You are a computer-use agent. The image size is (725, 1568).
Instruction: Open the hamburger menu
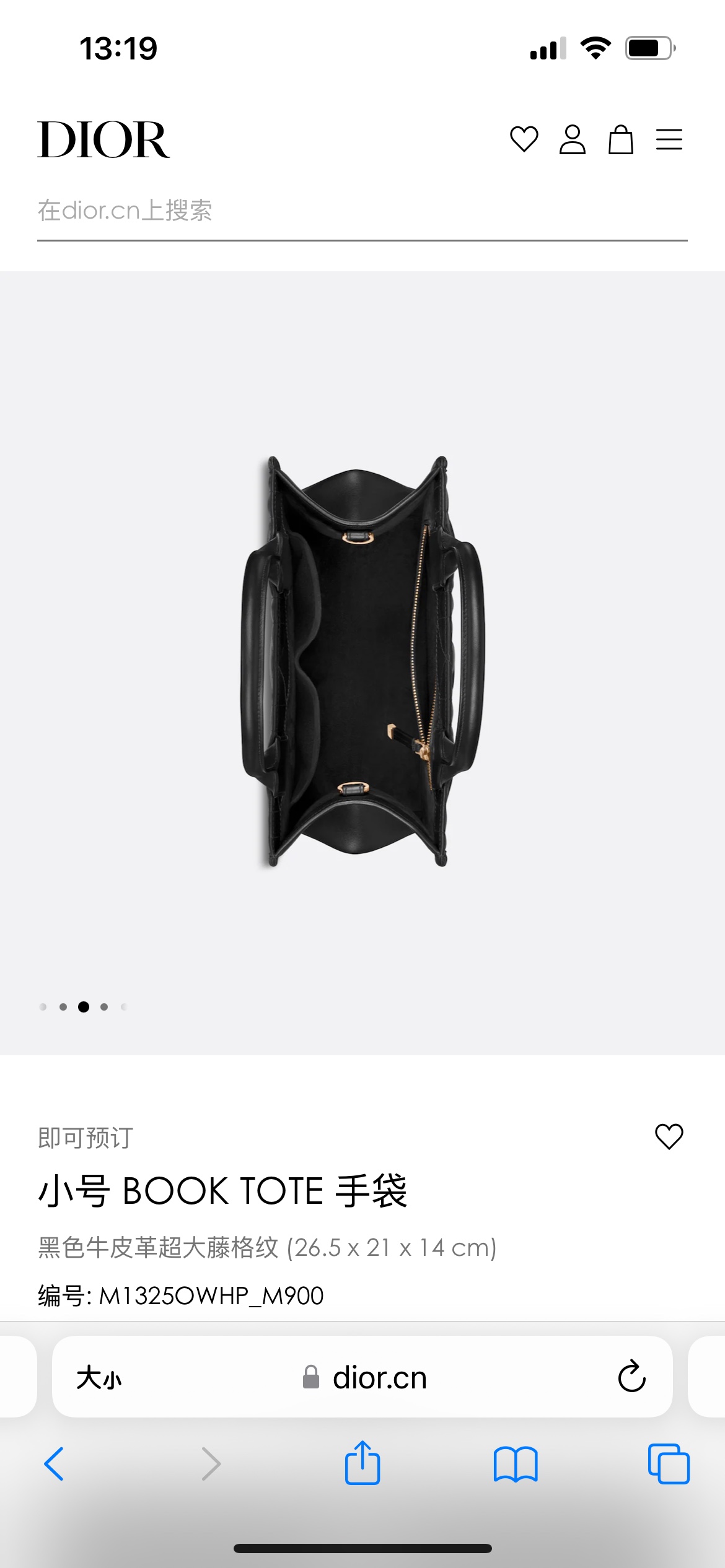point(669,139)
